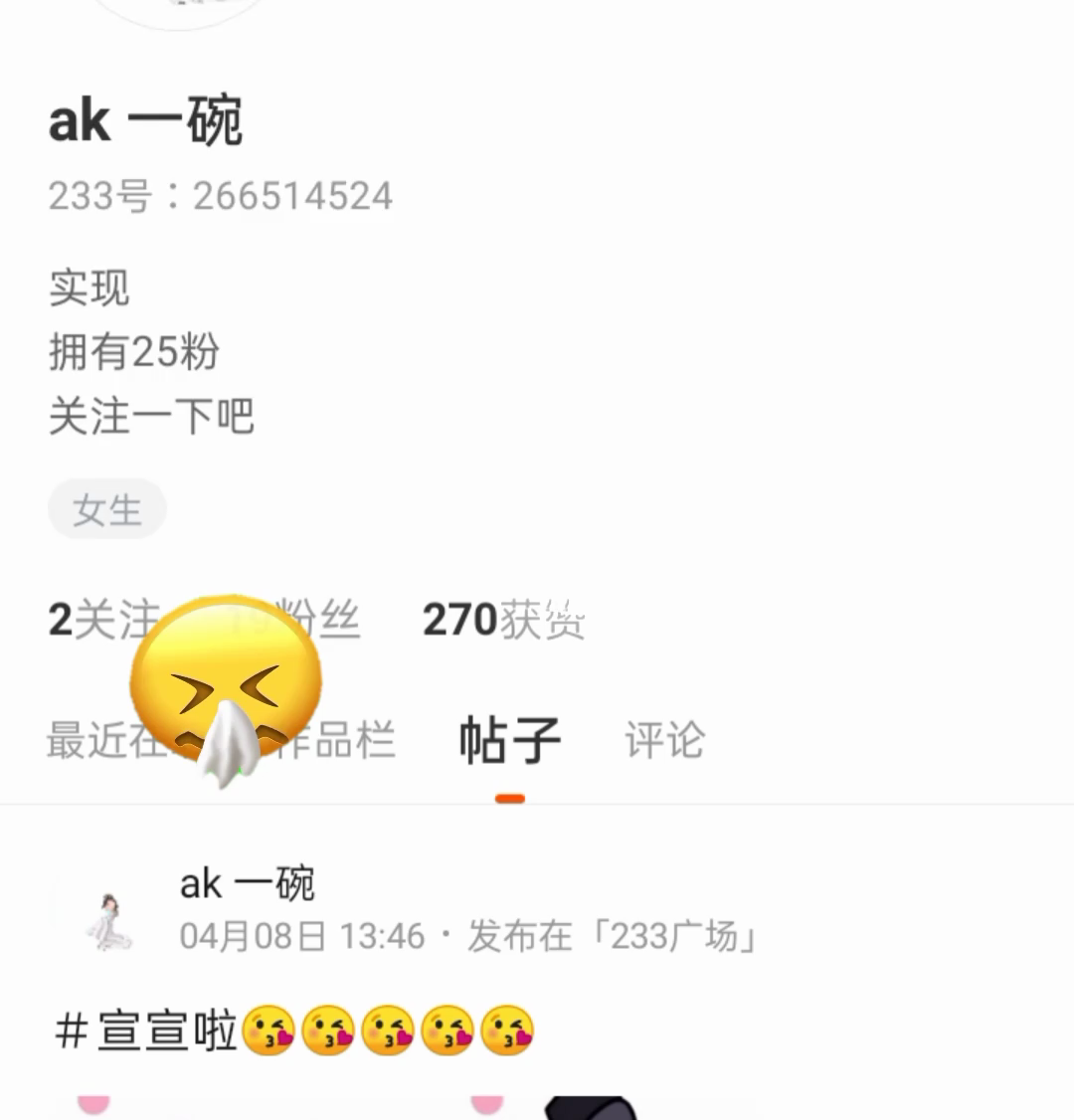Select the 帖子 tab
Viewport: 1074px width, 1120px height.
click(509, 741)
